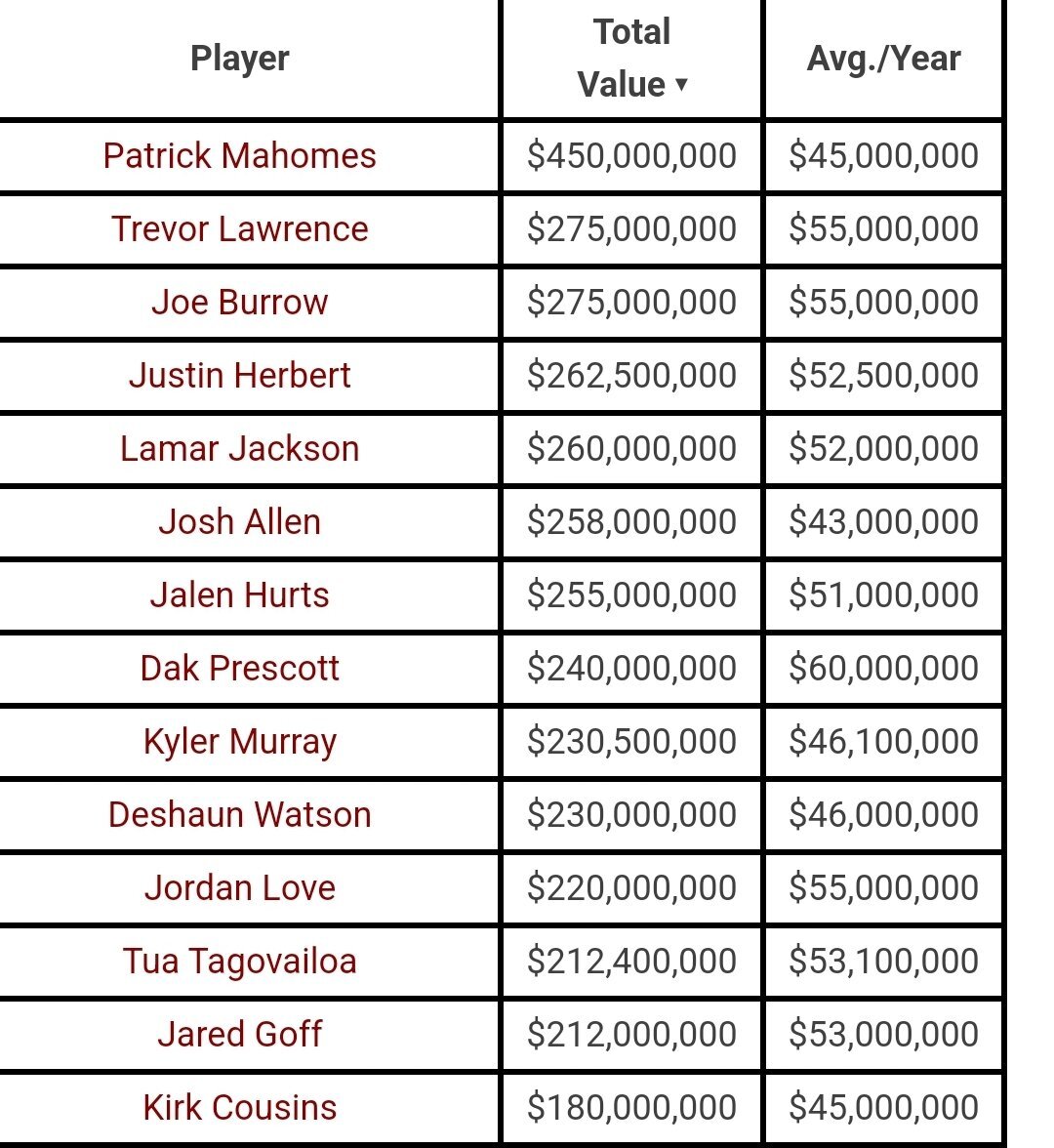This screenshot has height=1148, width=1054.
Task: Select the Kyler Murray link
Action: pyautogui.click(x=240, y=742)
